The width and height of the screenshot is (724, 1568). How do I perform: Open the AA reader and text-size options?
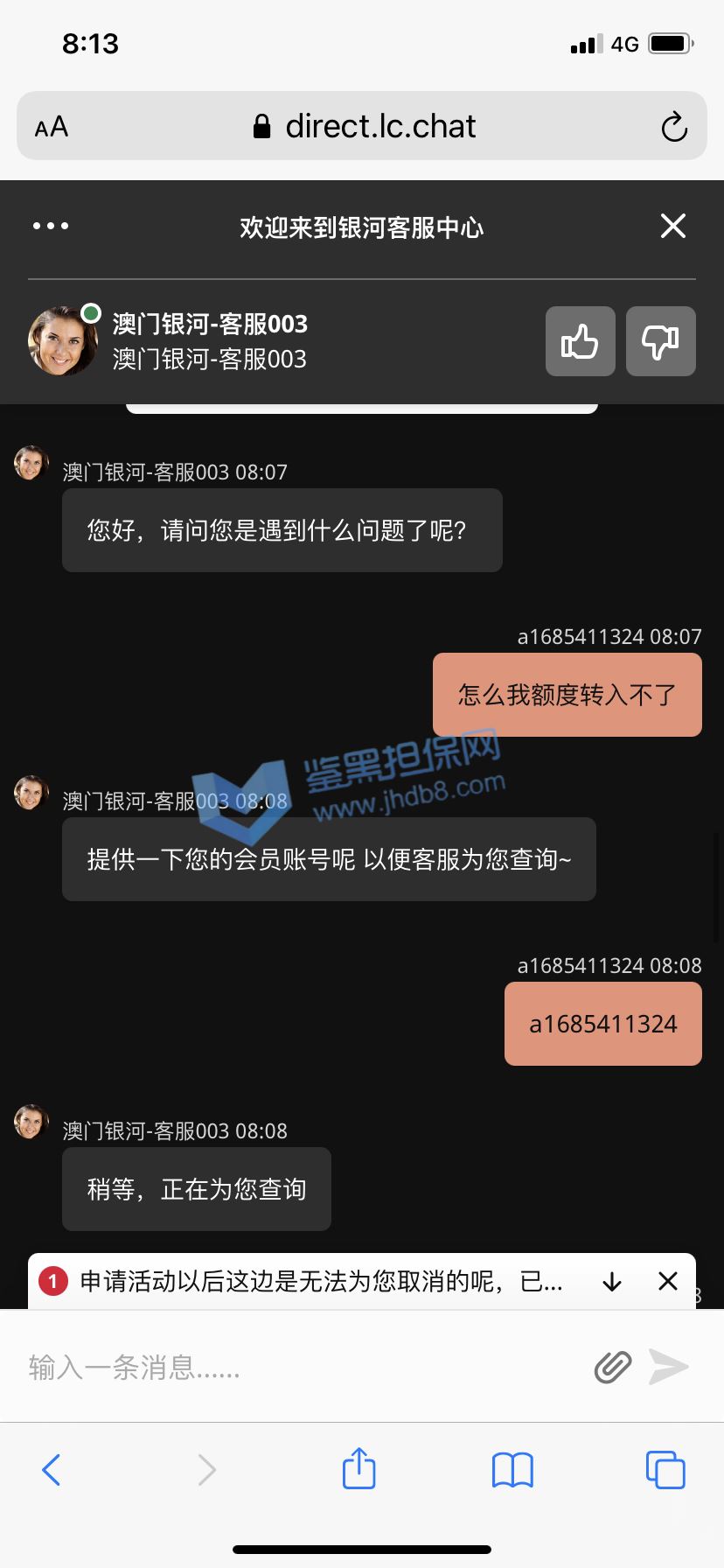(x=52, y=127)
